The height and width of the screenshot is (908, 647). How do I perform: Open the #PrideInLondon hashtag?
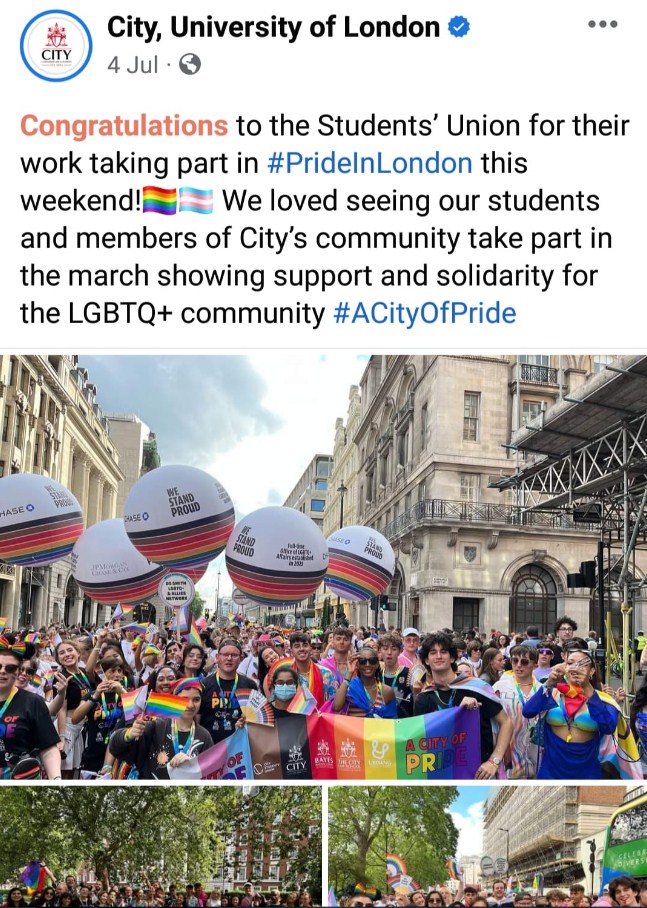click(x=369, y=163)
